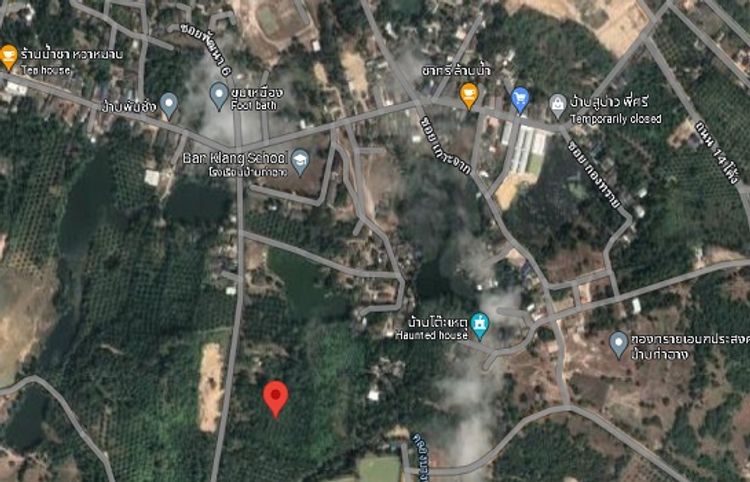This screenshot has width=750, height=482.
Task: Open the Haunted house attraction marker
Action: tap(480, 325)
